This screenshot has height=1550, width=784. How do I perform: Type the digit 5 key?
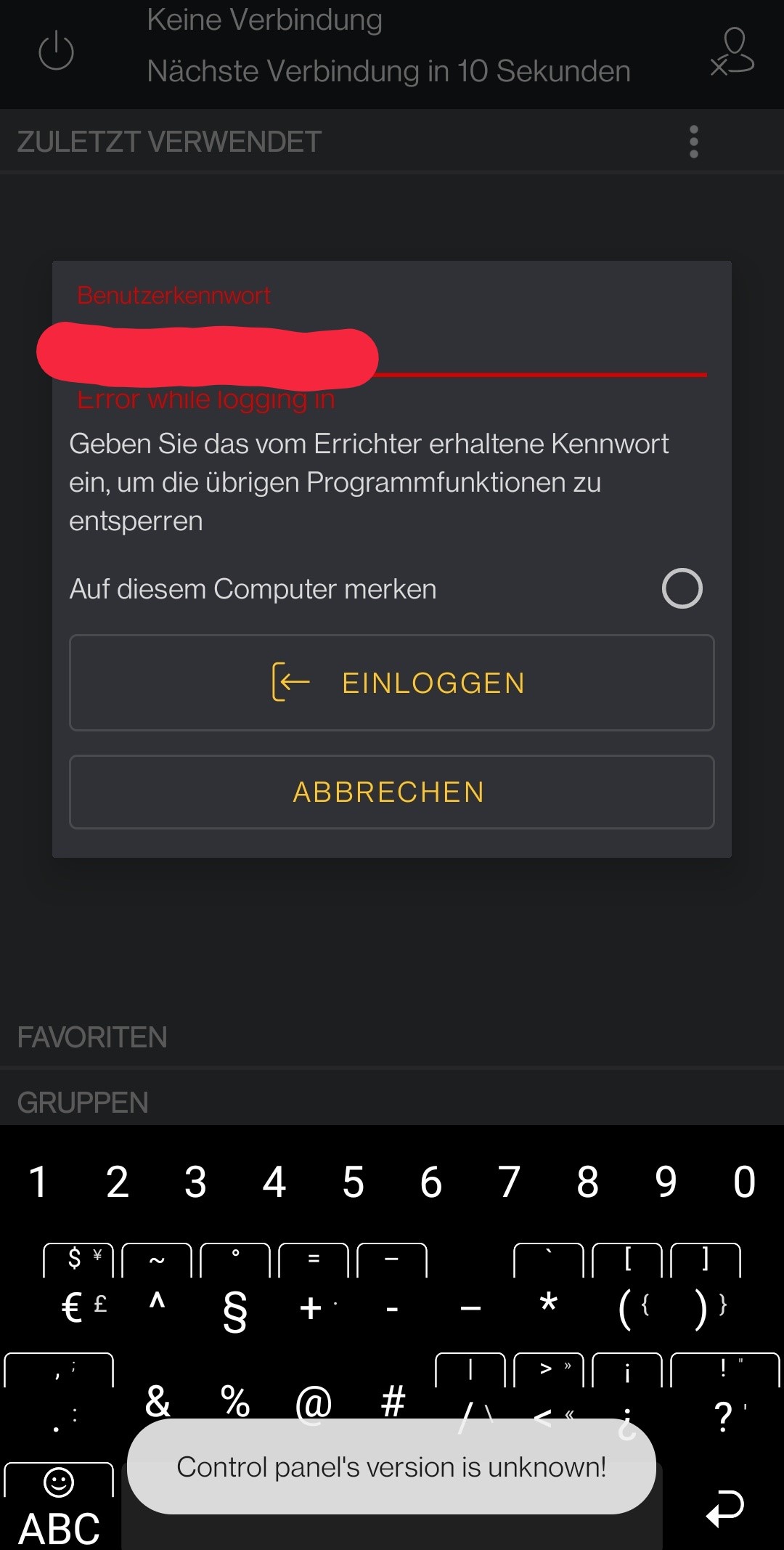point(353,1182)
